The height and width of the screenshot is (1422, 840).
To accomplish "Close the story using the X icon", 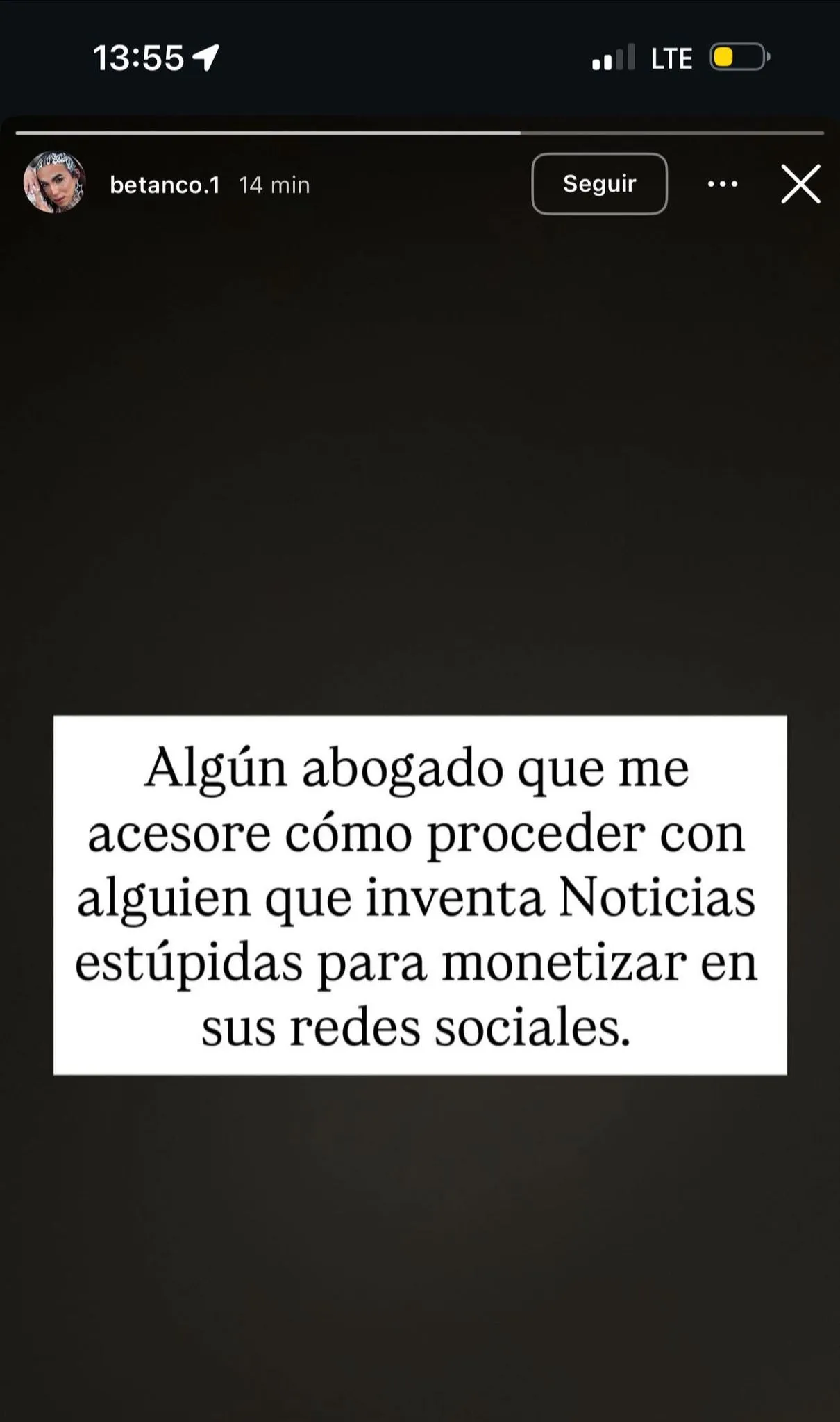I will click(x=800, y=183).
